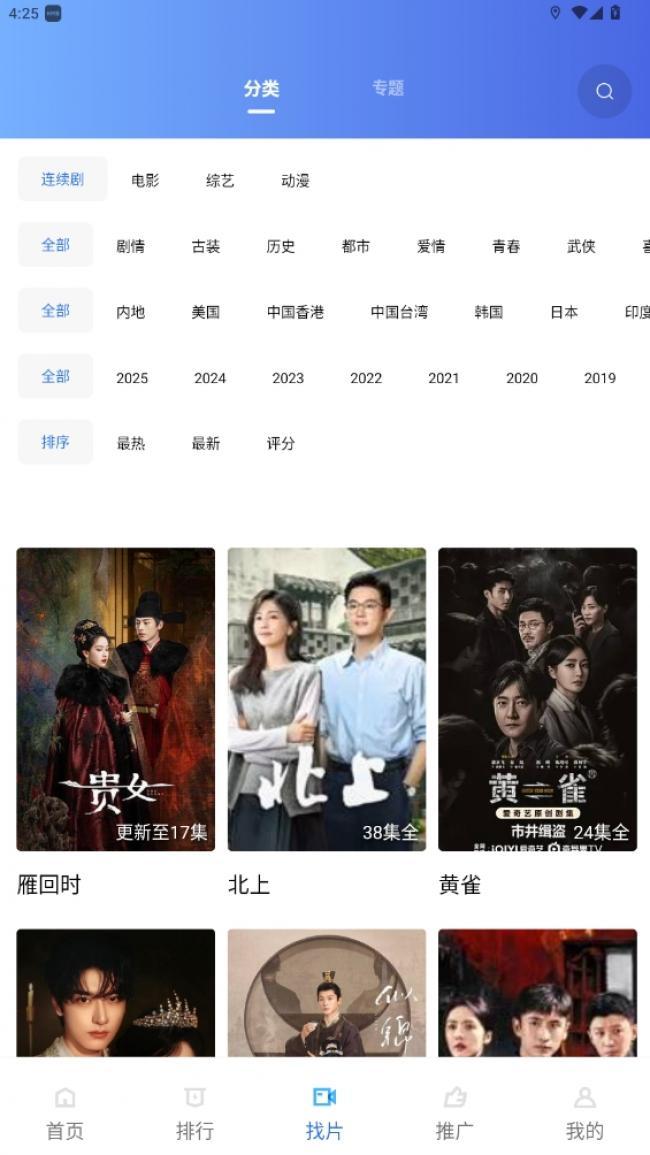
Task: Filter by year 2021
Action: point(444,378)
